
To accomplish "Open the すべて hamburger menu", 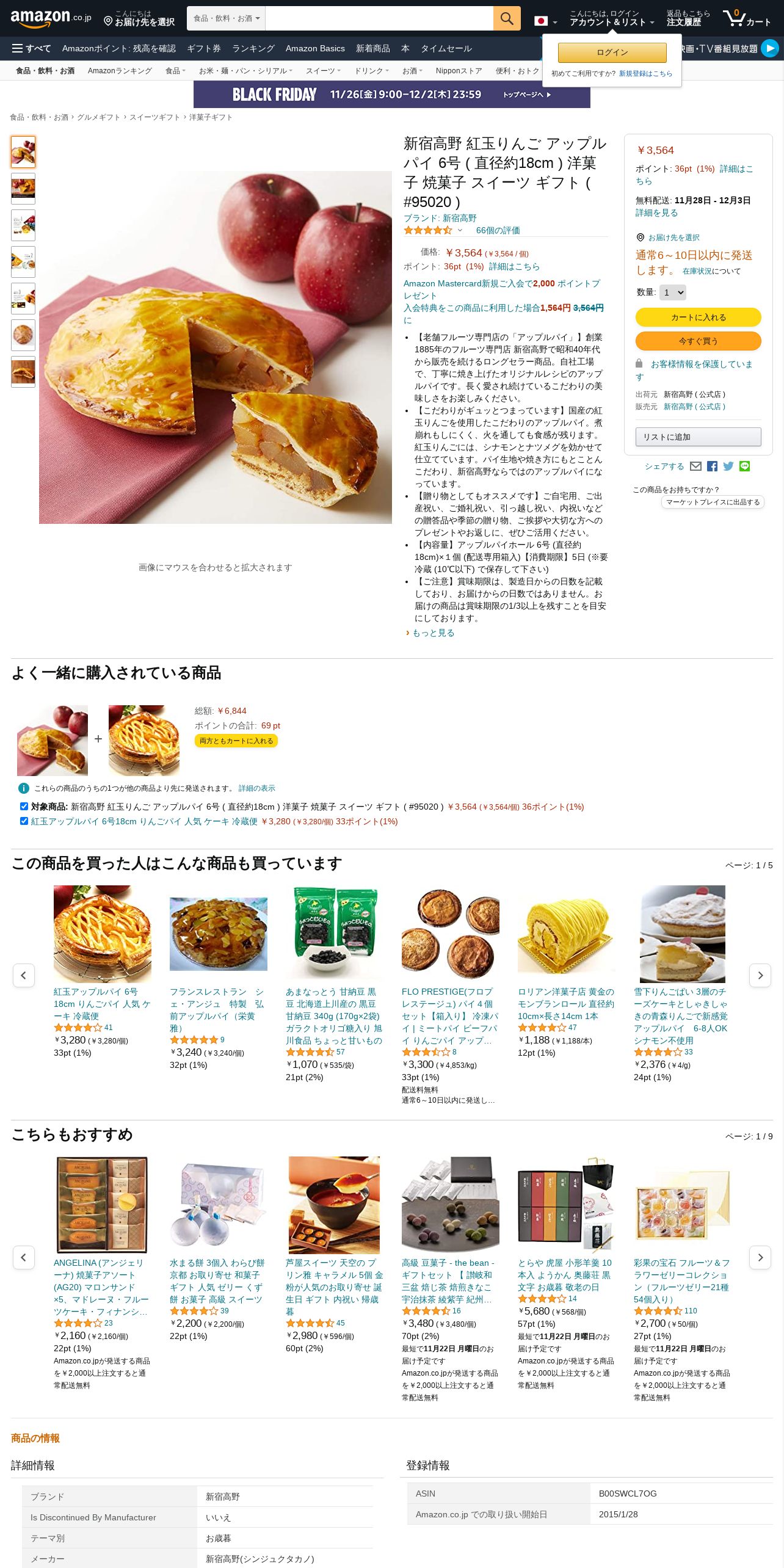I will (x=31, y=48).
